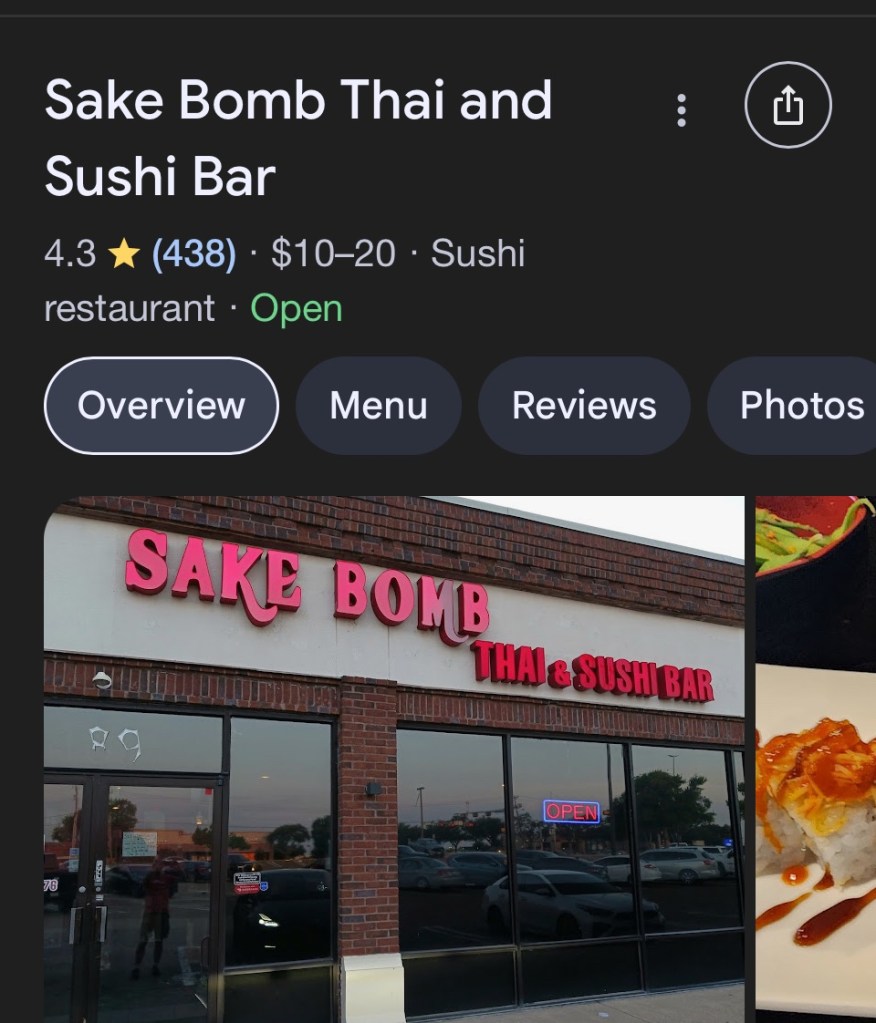876x1023 pixels.
Task: Share Sake Bomb Thai and Sushi Bar
Action: pos(788,105)
